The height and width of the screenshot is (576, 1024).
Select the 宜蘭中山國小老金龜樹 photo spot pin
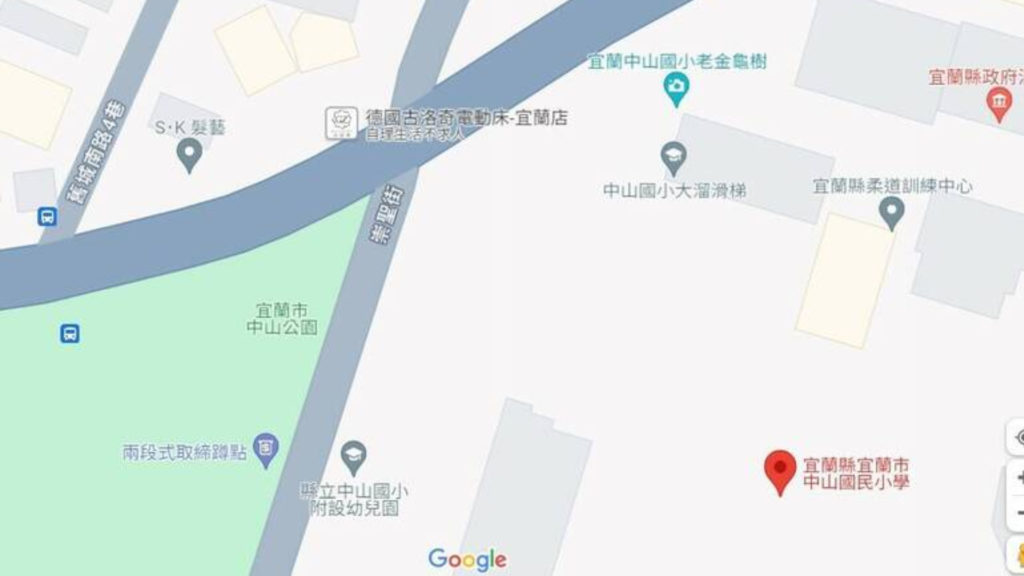pyautogui.click(x=677, y=91)
